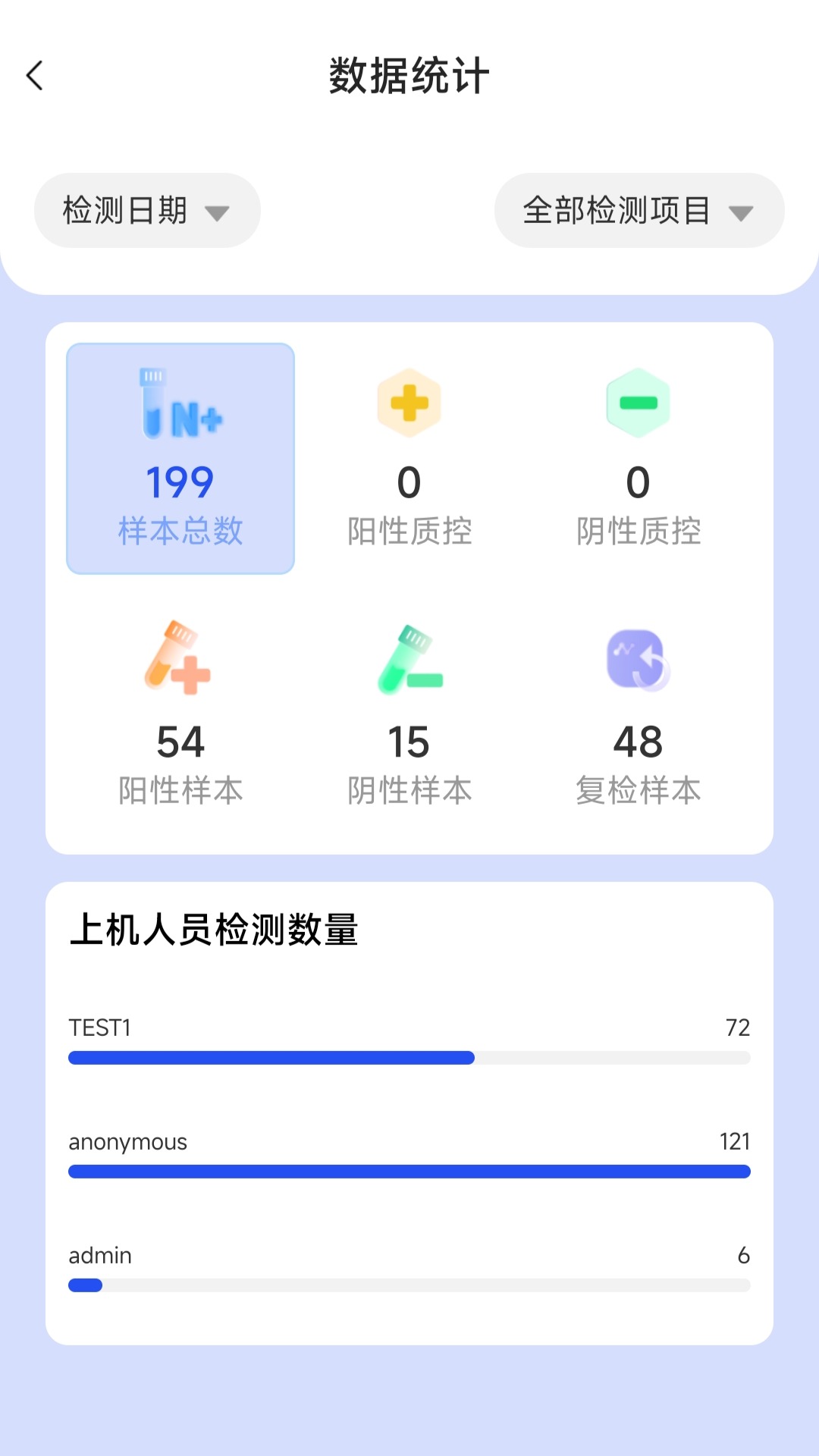819x1456 pixels.
Task: Select the 阳性质控 statistic card
Action: [409, 455]
